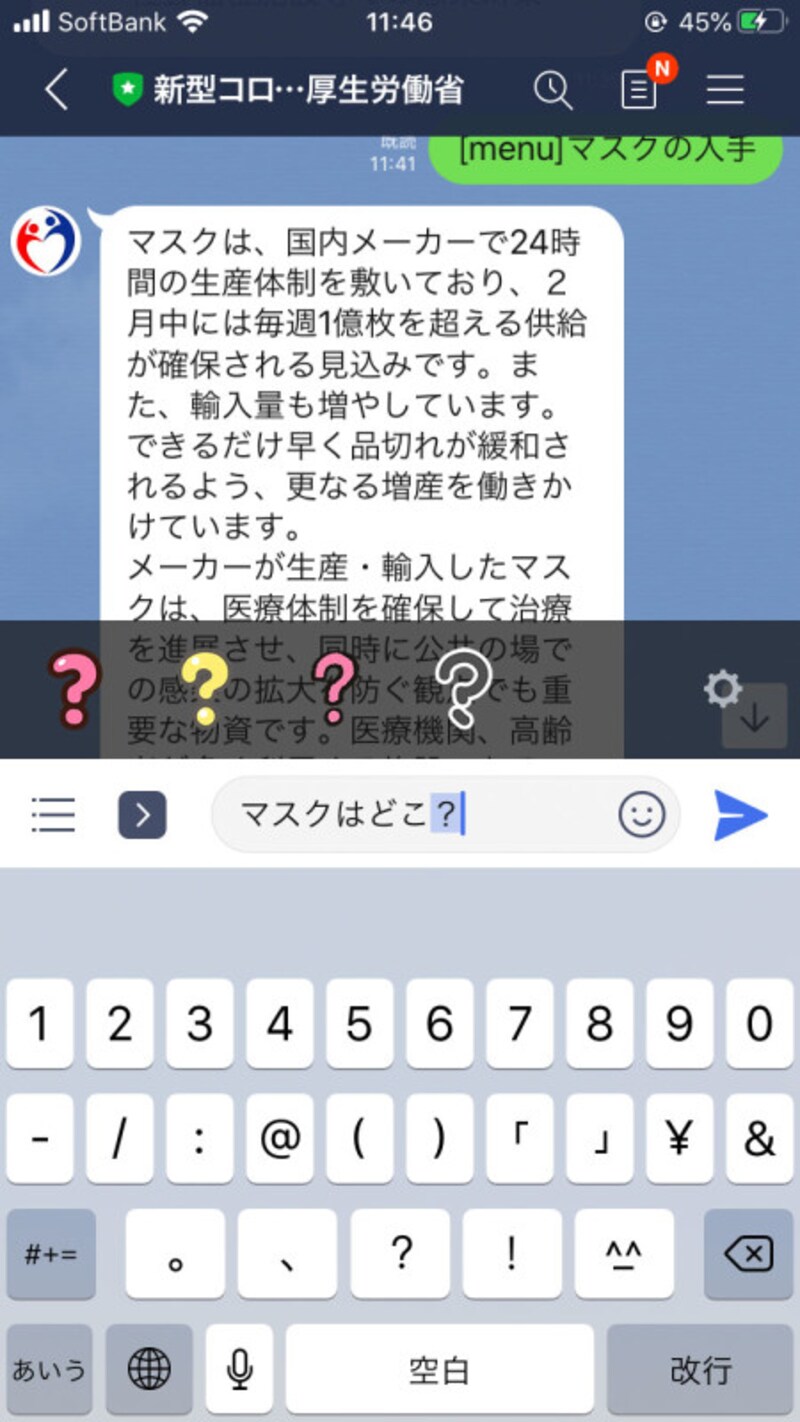The image size is (800, 1422).
Task: Search within this chat
Action: 552,90
